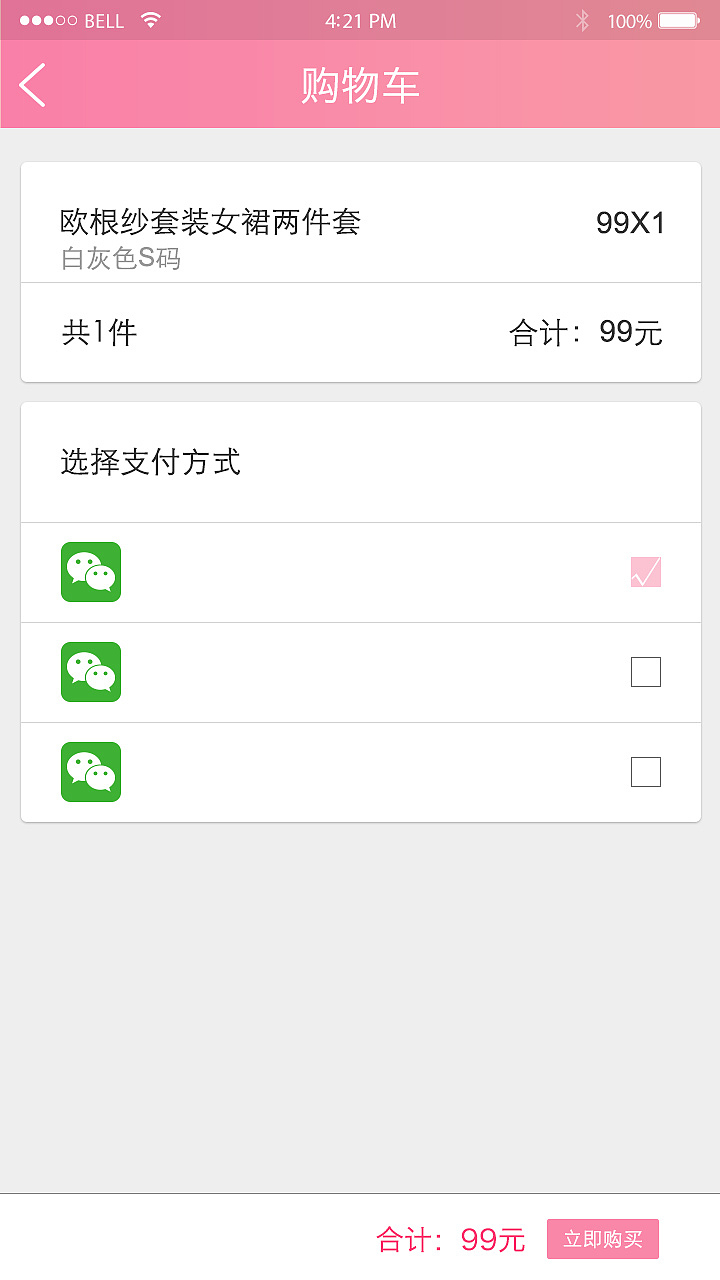Check the second payment option checkbox
This screenshot has height=1280, width=720.
(x=645, y=672)
